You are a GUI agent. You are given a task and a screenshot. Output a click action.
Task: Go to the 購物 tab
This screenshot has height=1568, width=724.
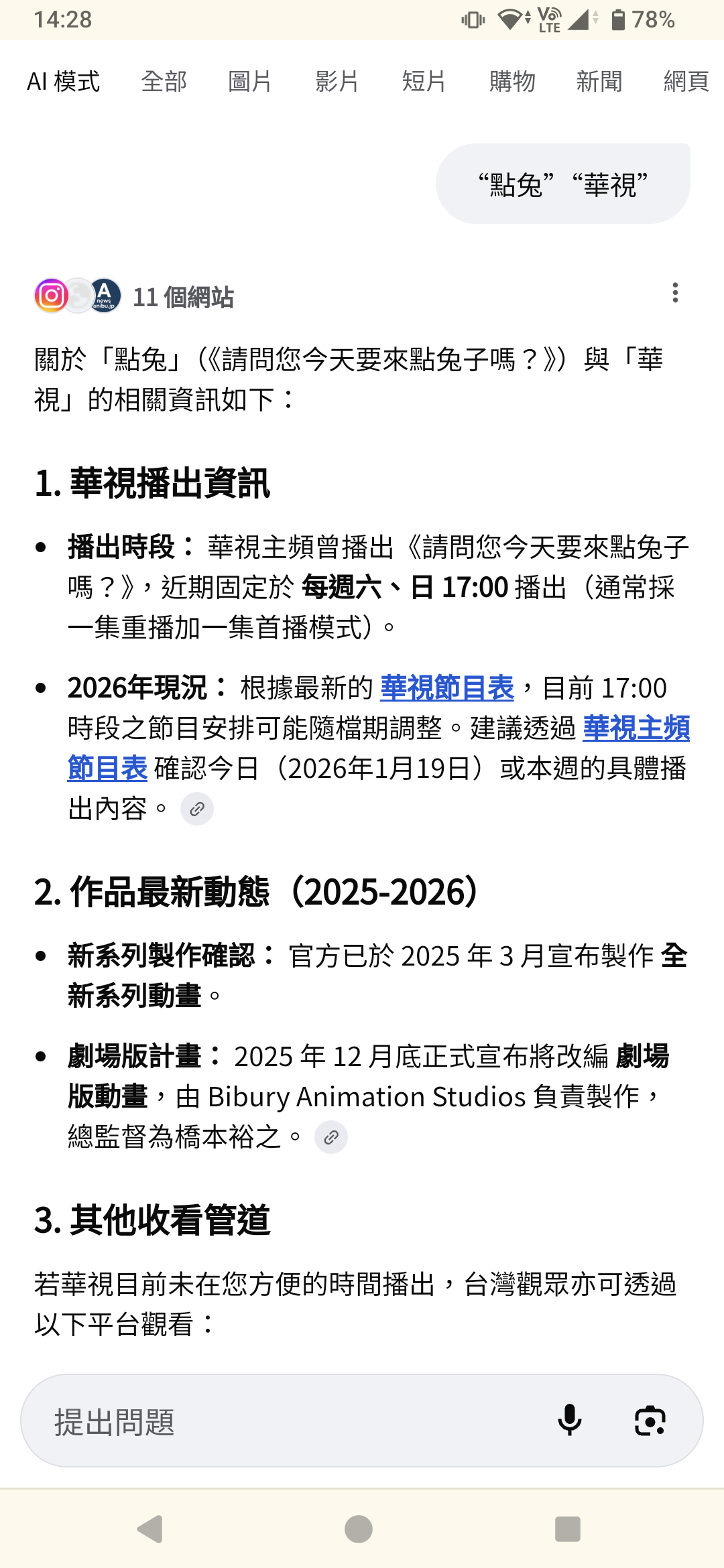click(512, 82)
